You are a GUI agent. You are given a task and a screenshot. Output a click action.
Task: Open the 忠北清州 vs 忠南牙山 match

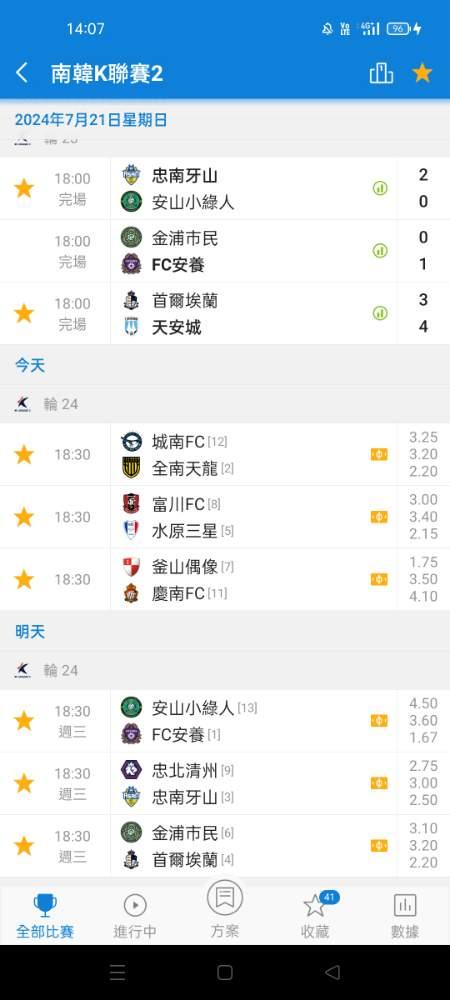225,783
